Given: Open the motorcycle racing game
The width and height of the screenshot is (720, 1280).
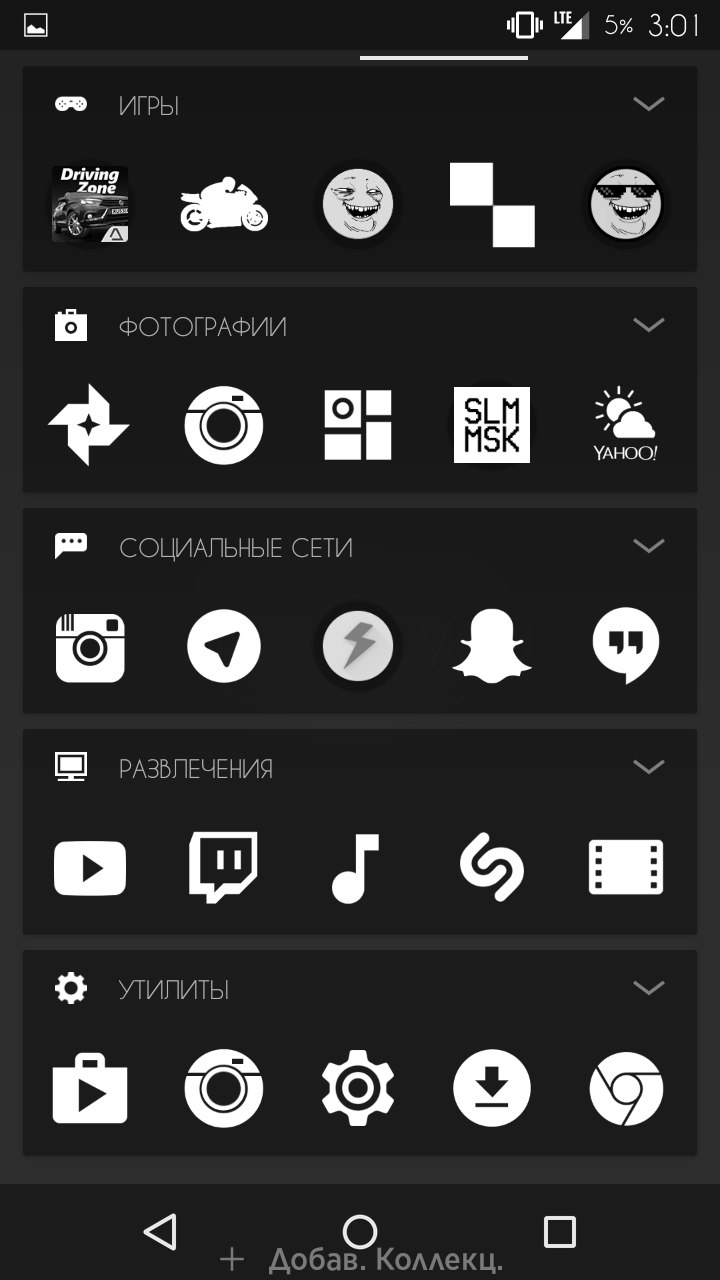Looking at the screenshot, I should tap(224, 204).
